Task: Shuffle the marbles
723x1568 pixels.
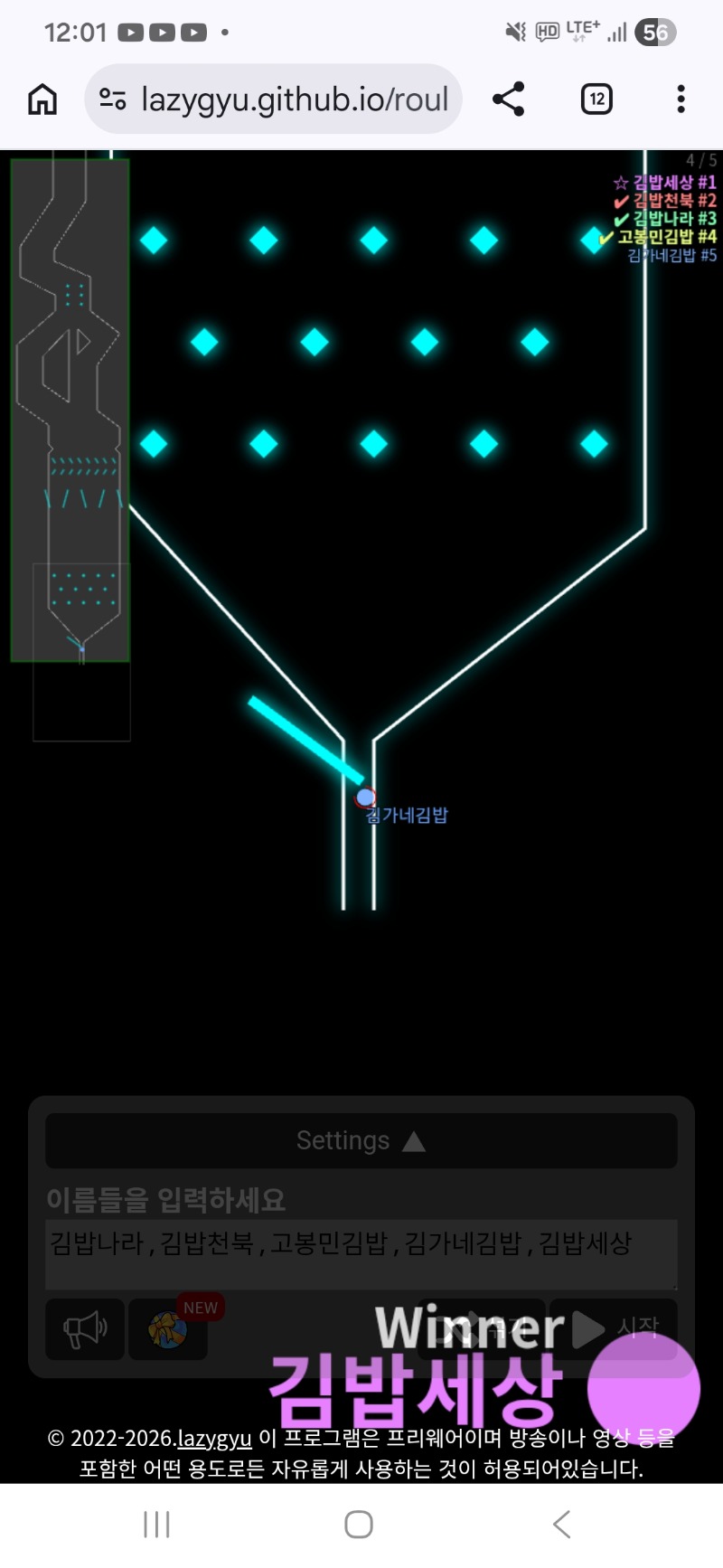Action: (482, 1329)
